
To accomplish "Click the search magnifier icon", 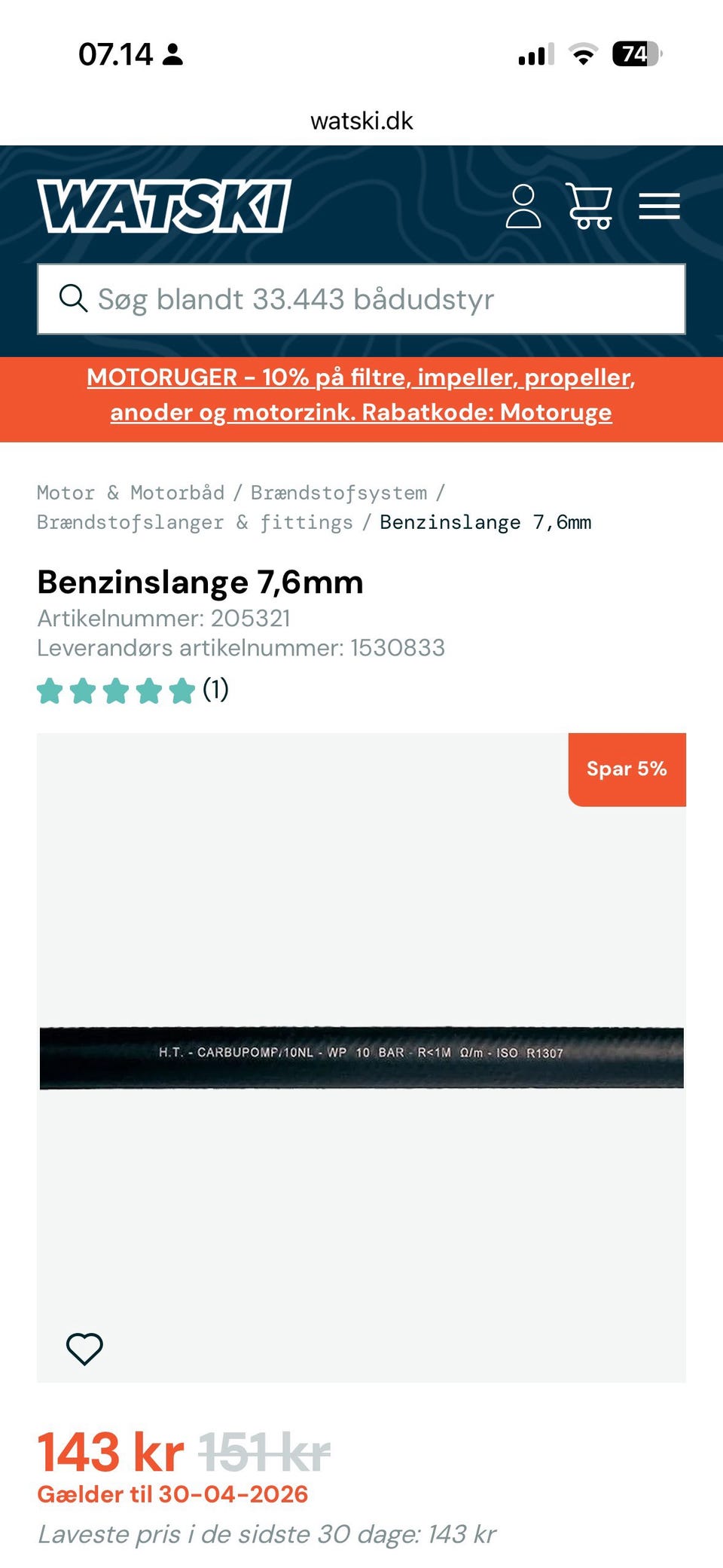I will pyautogui.click(x=73, y=299).
